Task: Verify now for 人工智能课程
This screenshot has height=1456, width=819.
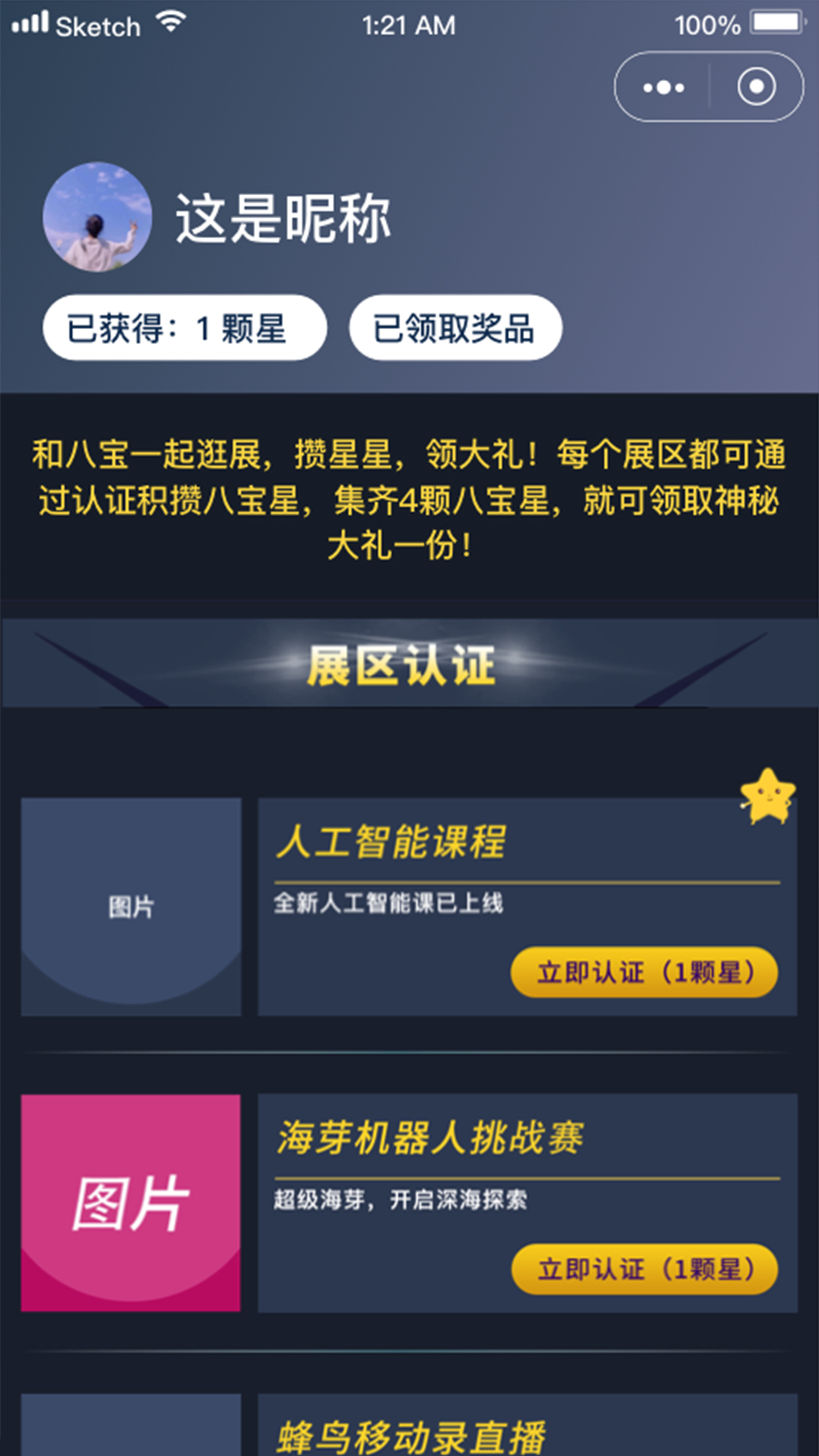Action: tap(644, 972)
